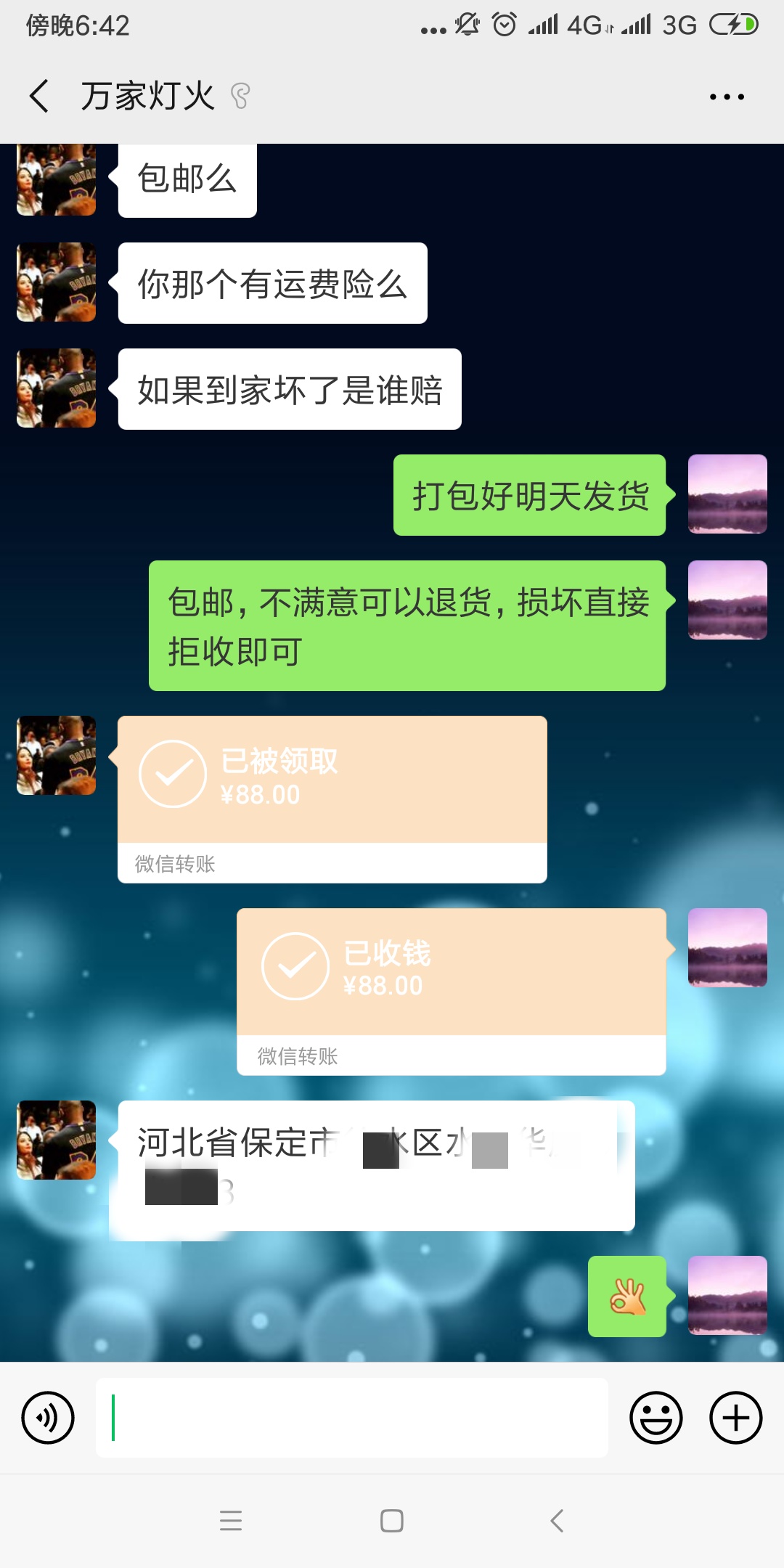
Task: Tap the system home button
Action: (x=392, y=1521)
